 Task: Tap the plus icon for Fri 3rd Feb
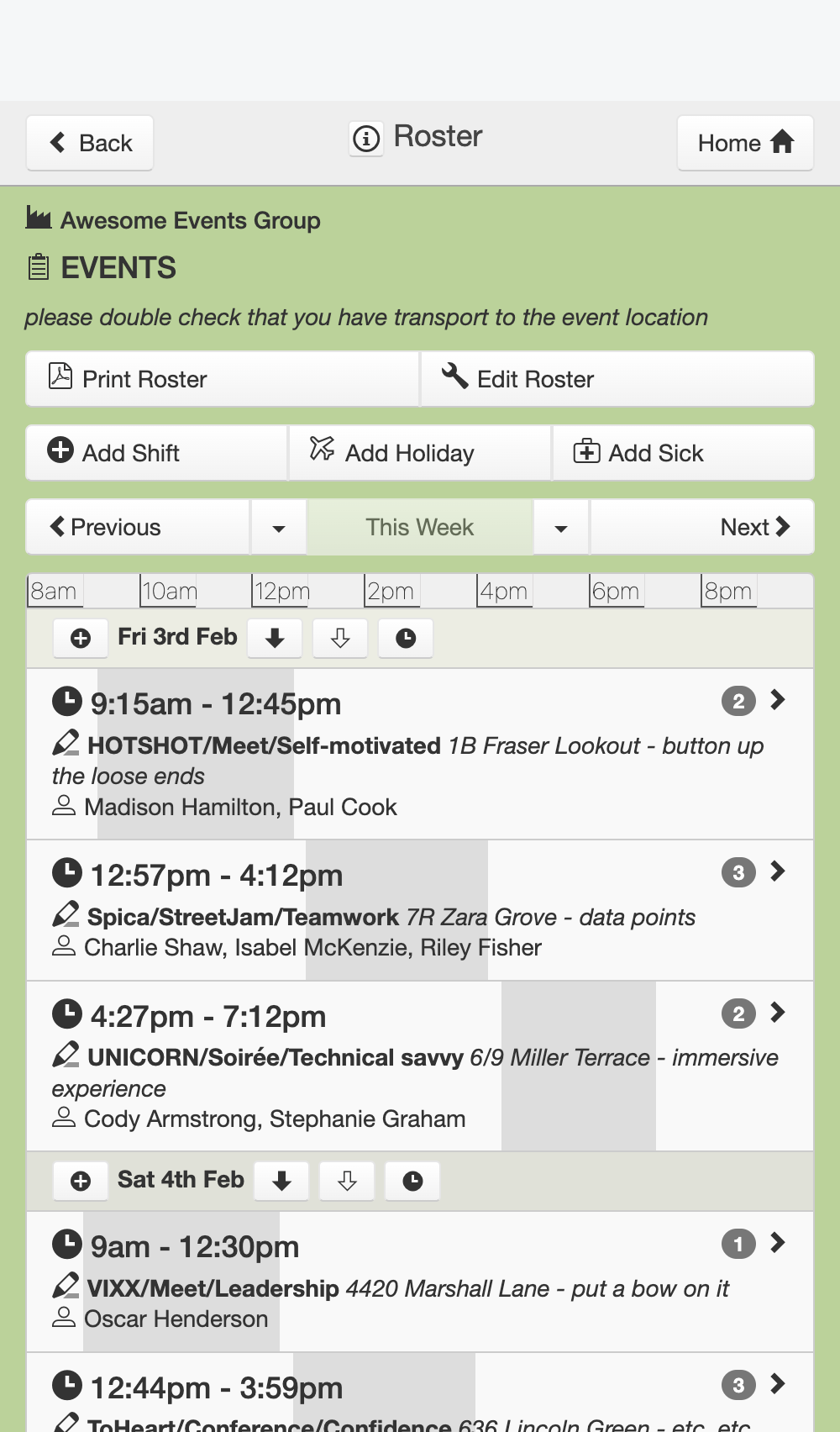(81, 638)
